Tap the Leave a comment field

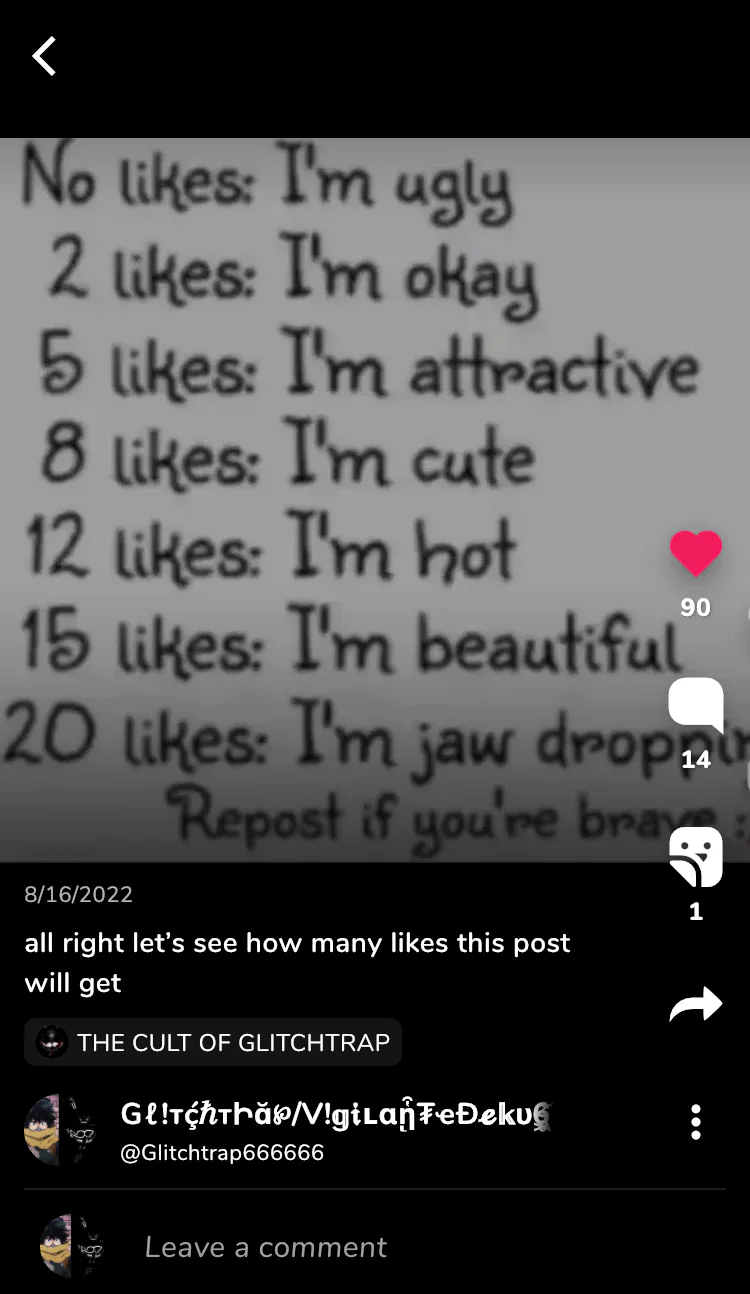(265, 1247)
